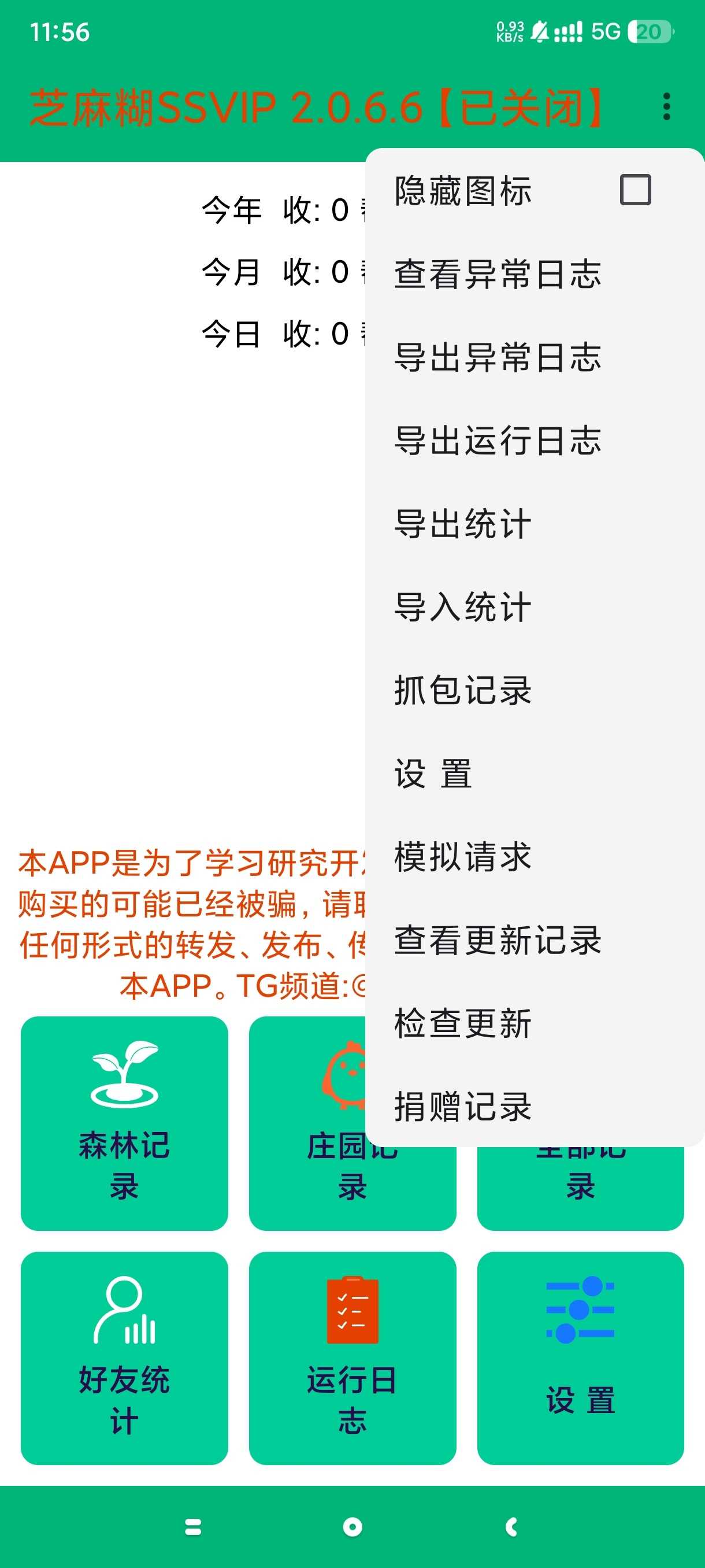Open the 运行日志 card
Viewport: 705px width, 1568px height.
[352, 1358]
